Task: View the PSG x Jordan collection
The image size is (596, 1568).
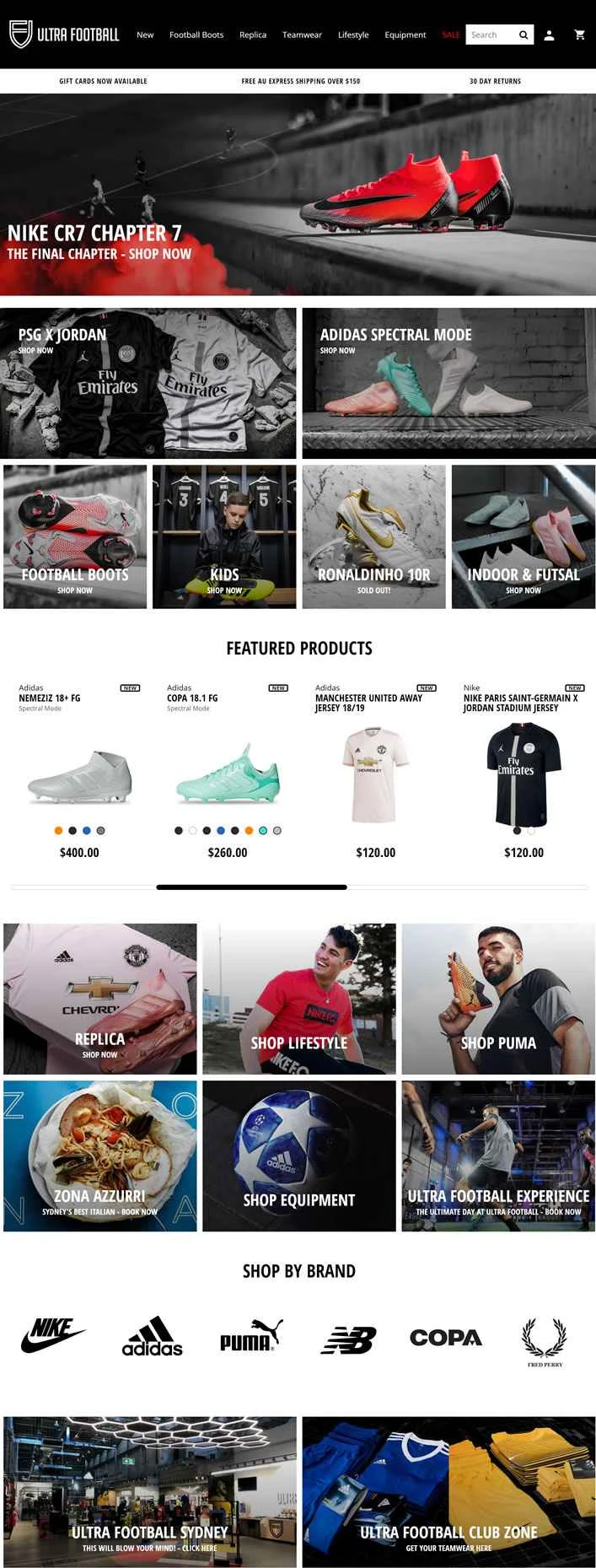Action: (x=148, y=383)
